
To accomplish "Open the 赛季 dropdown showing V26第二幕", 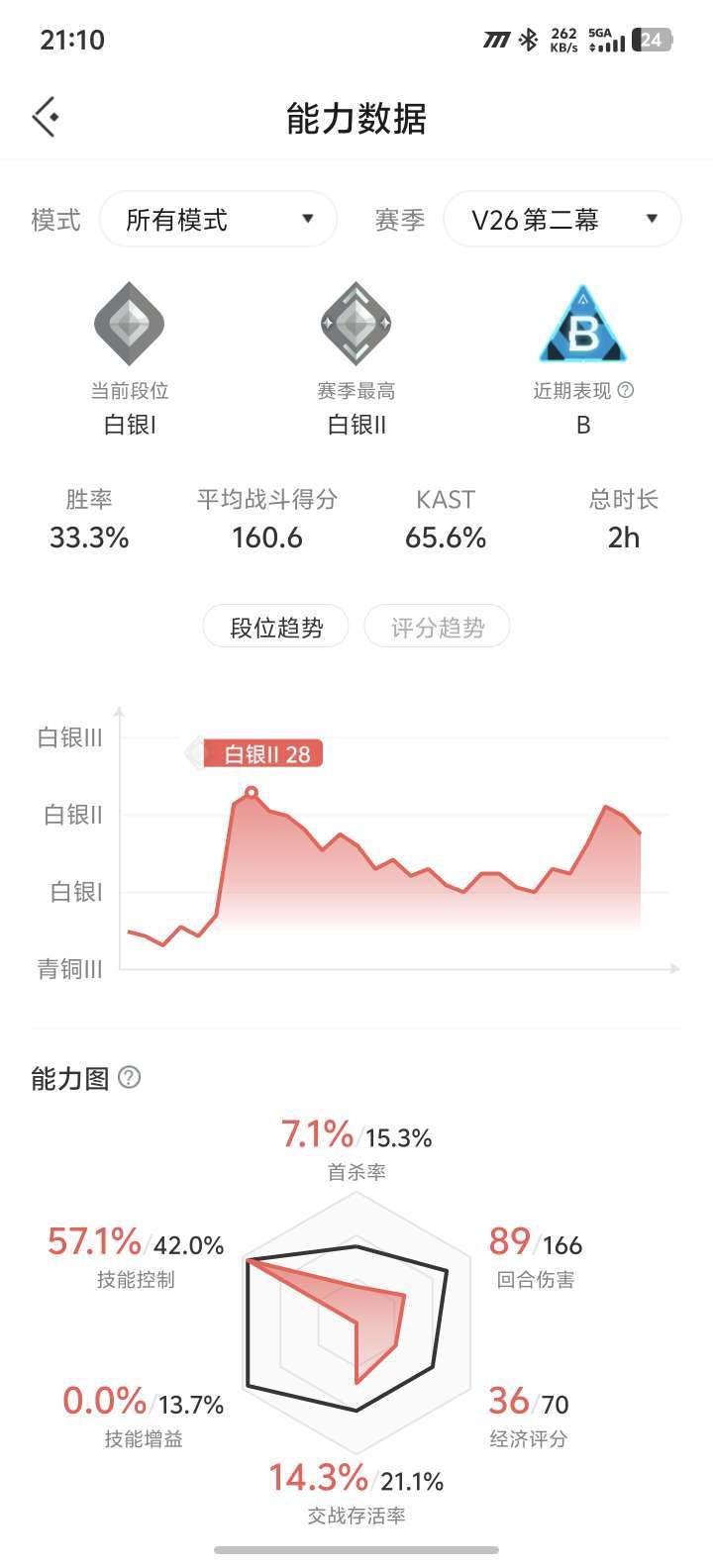I will tap(561, 220).
